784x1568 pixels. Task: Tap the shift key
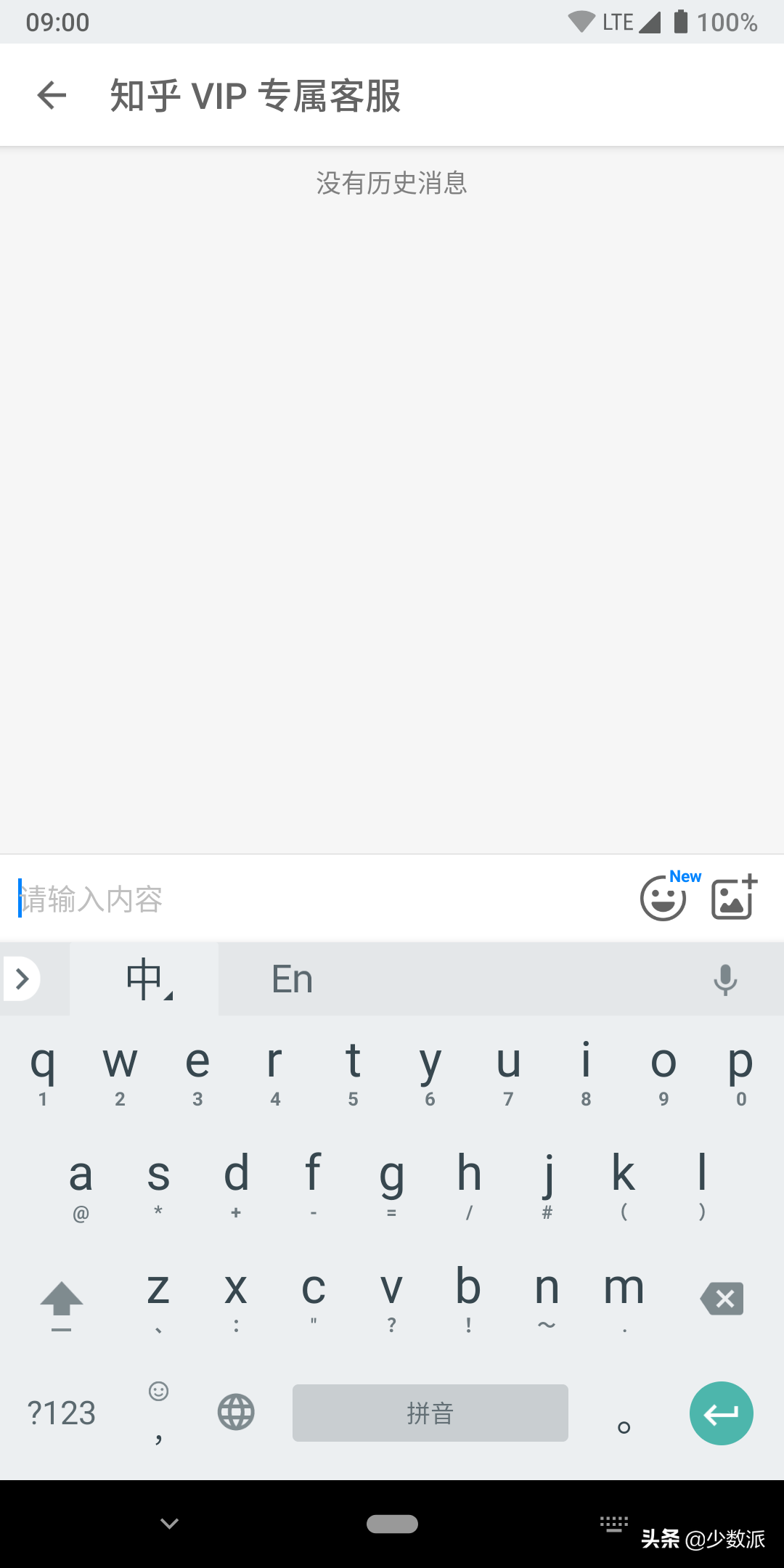62,1303
